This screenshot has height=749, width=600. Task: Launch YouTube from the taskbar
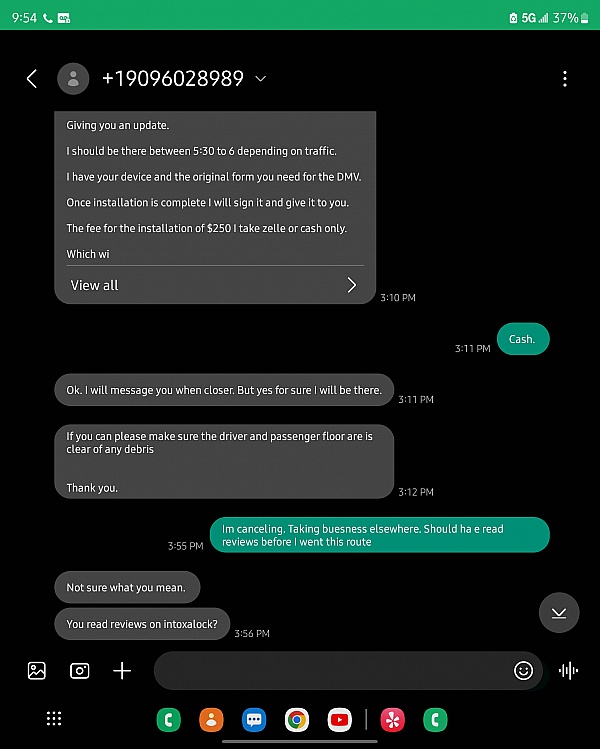339,719
